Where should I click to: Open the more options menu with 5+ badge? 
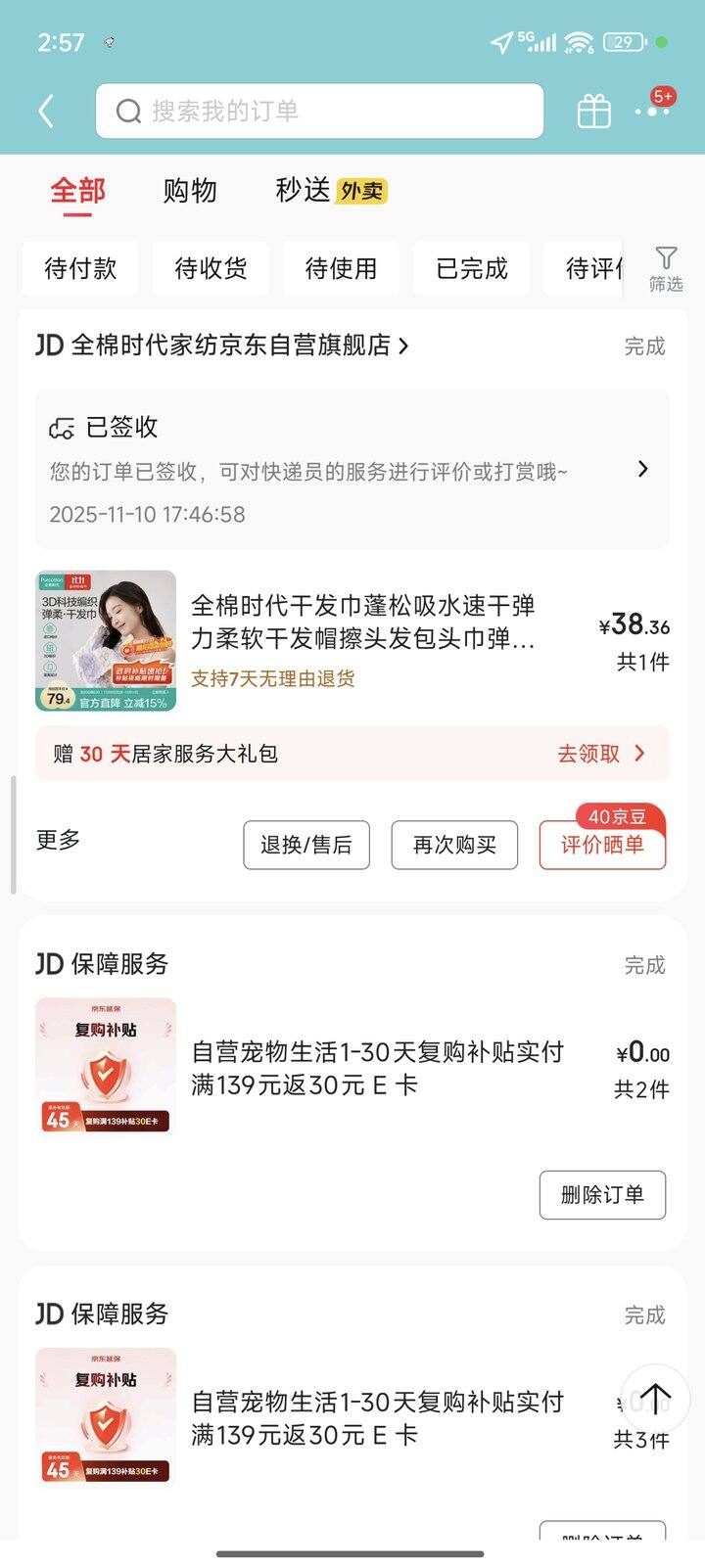[x=652, y=110]
